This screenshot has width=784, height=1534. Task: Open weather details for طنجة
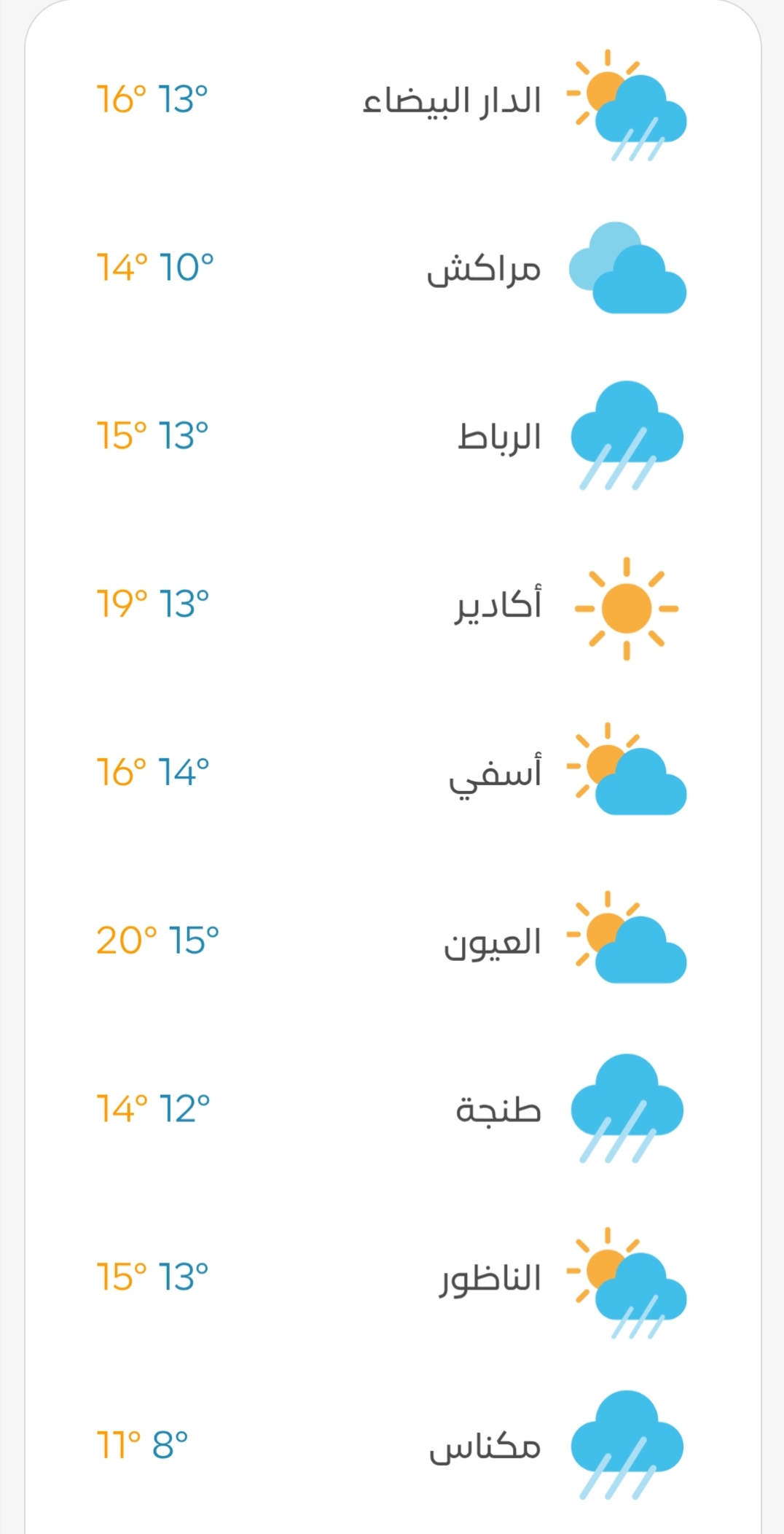[x=498, y=1109]
